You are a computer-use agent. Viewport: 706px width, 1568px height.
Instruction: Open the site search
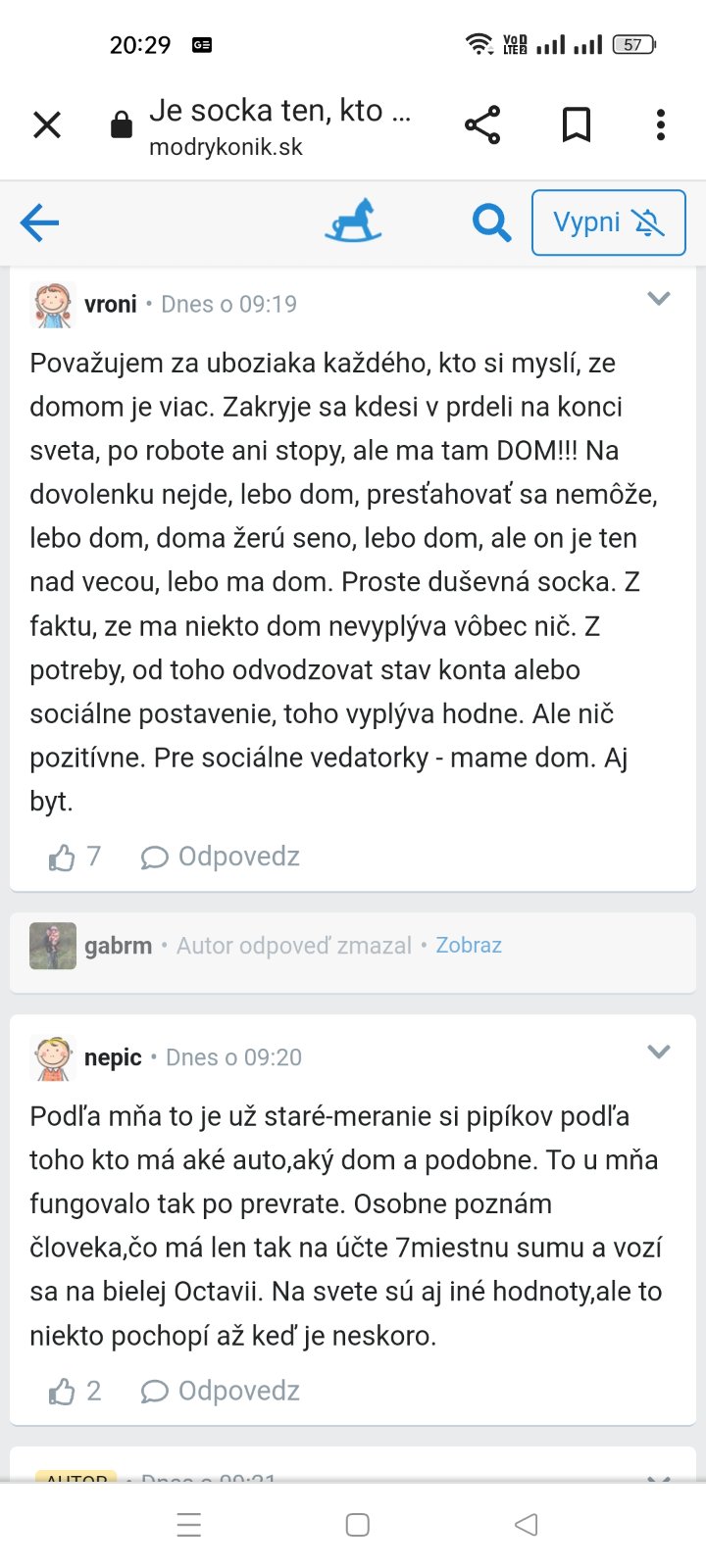[x=491, y=222]
